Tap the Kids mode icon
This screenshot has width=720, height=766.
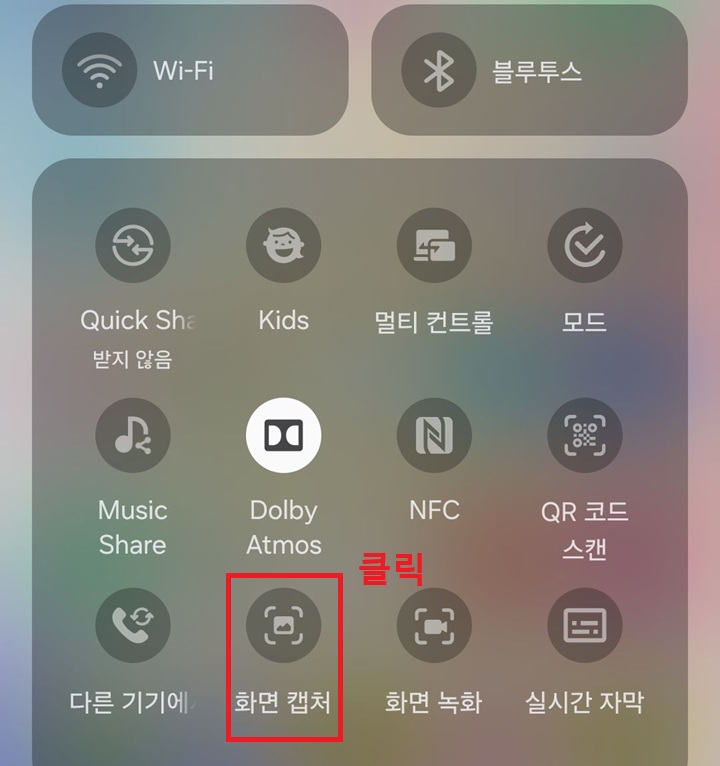[x=283, y=246]
